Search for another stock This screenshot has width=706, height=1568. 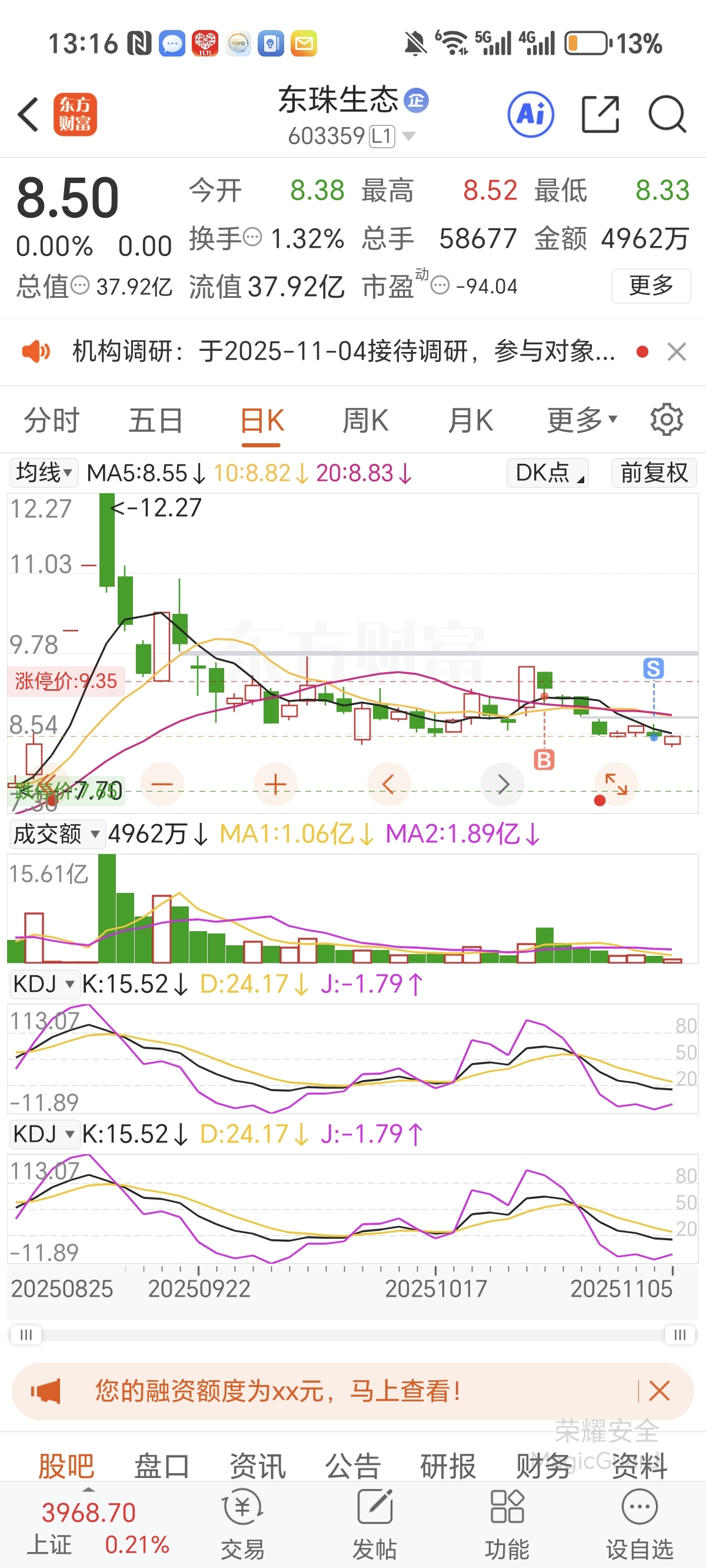click(x=667, y=114)
